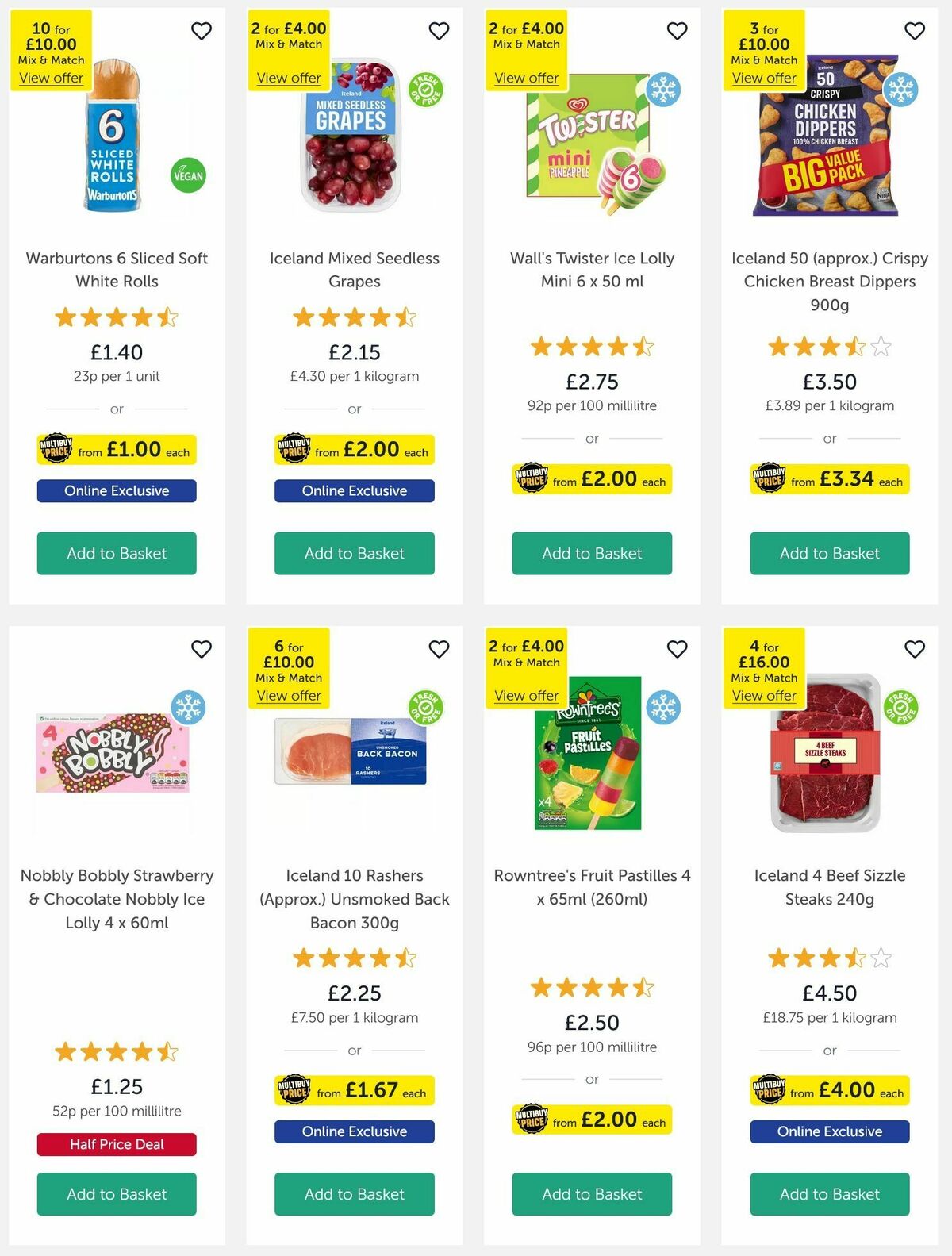This screenshot has width=952, height=1256.
Task: Click the star rating on Rowntree's Fruit Pastilles
Action: pyautogui.click(x=591, y=987)
